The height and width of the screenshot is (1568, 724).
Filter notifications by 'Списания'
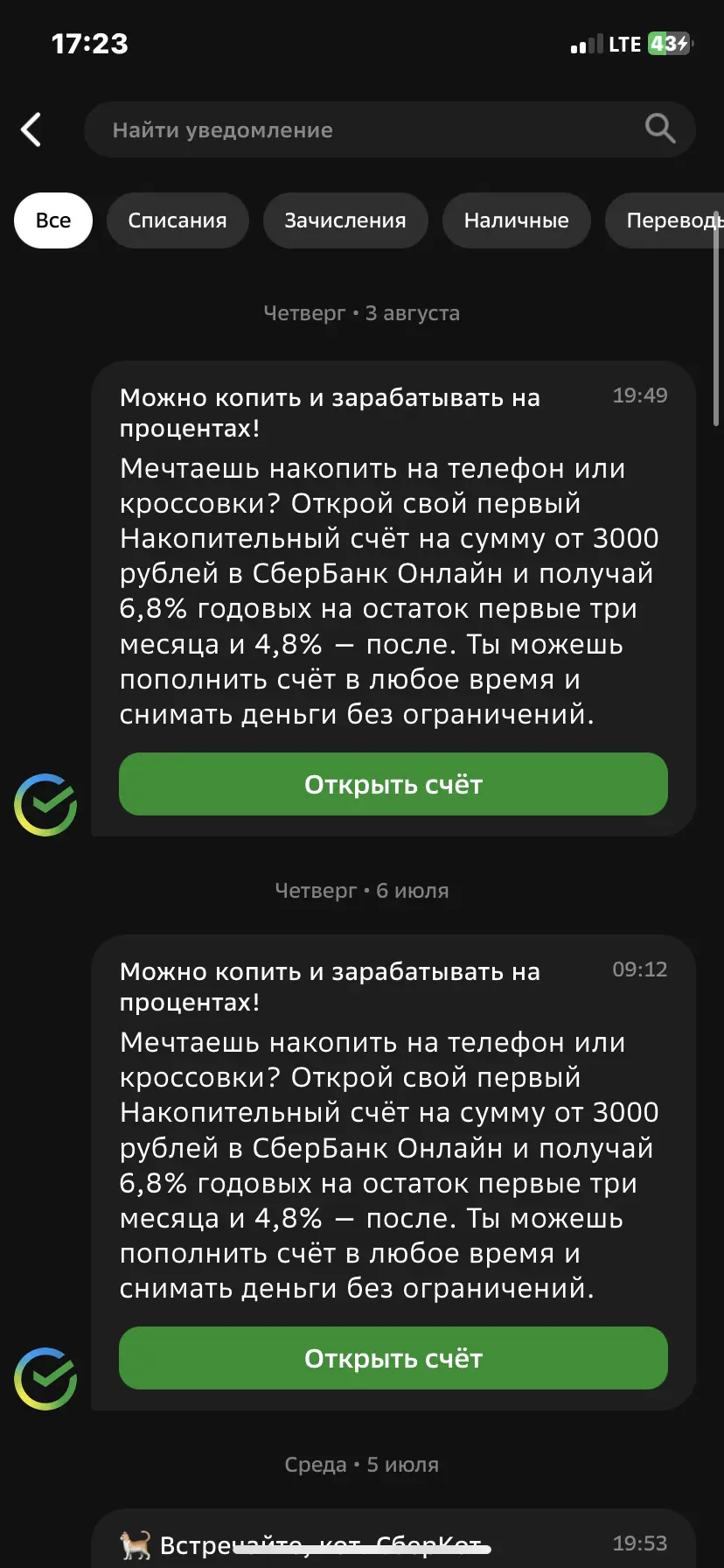[178, 220]
